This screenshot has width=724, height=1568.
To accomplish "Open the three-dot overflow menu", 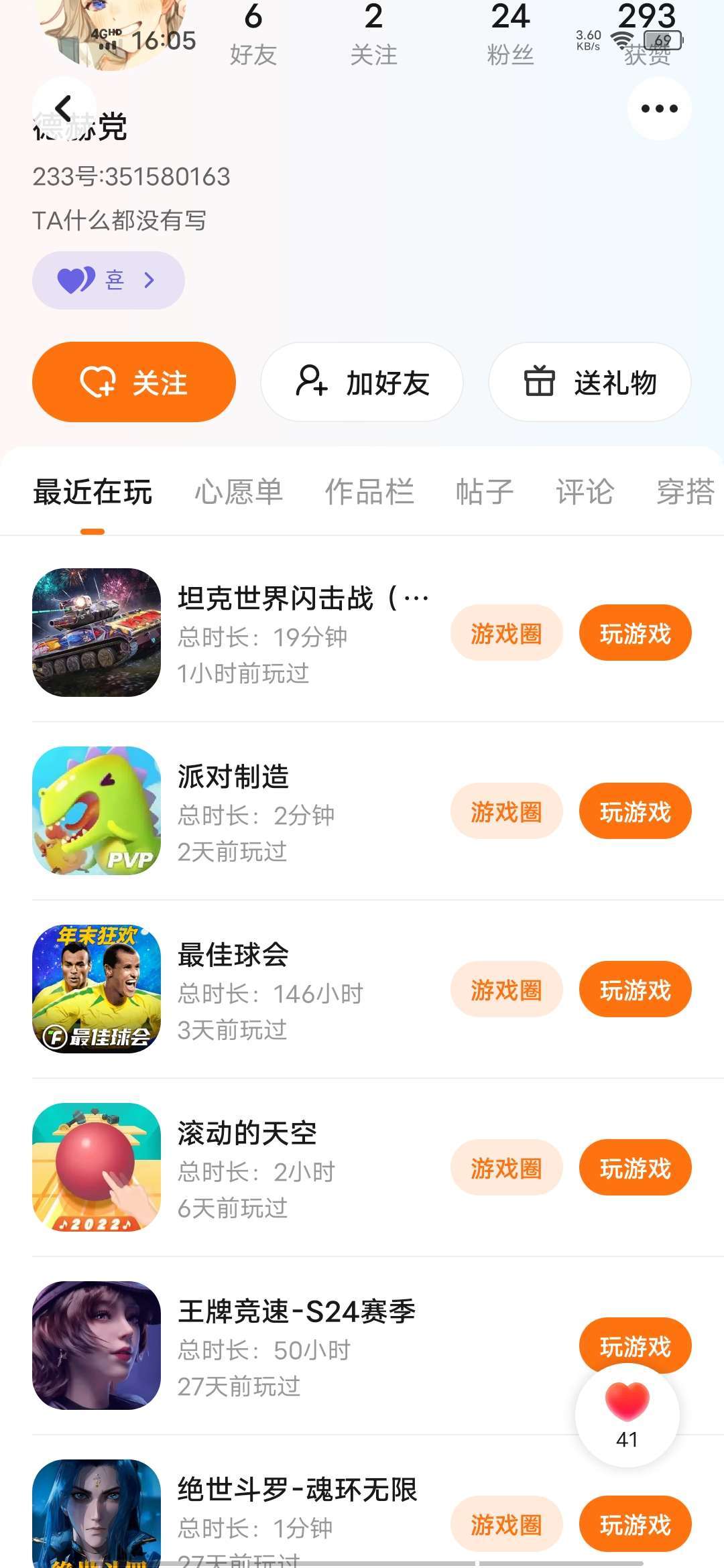I will coord(659,109).
